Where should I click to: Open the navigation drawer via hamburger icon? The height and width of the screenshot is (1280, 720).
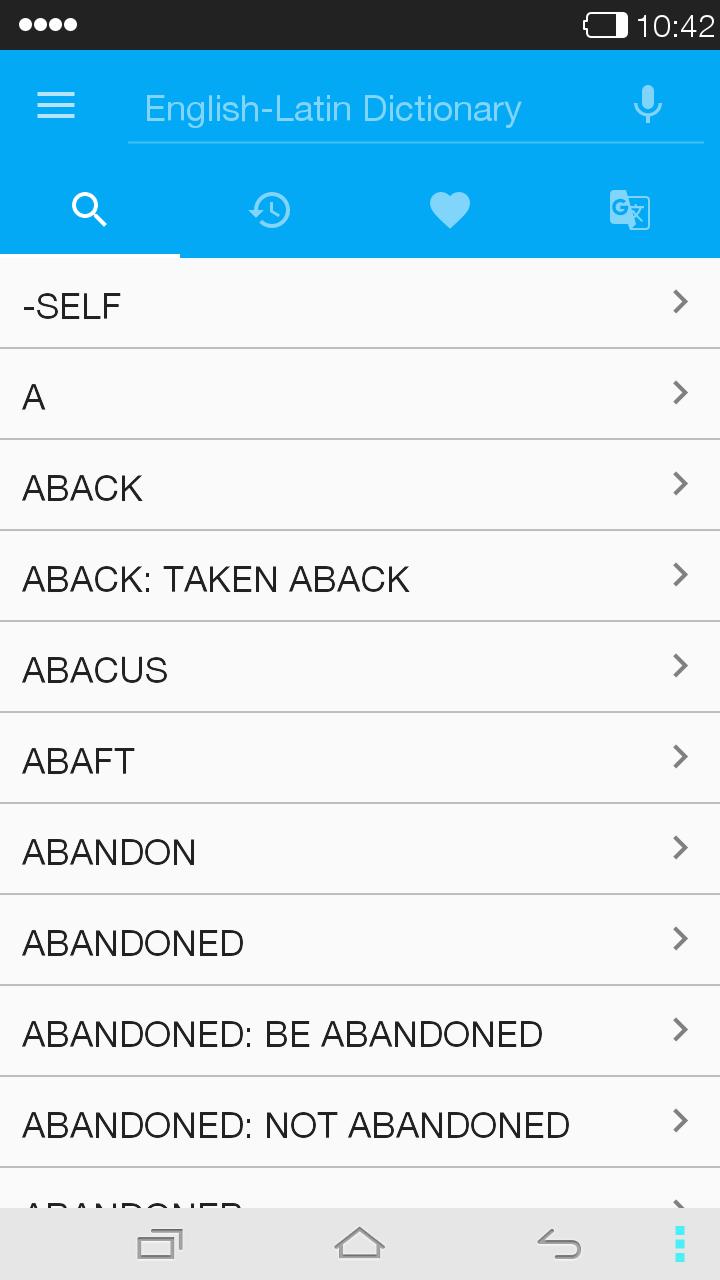[55, 105]
